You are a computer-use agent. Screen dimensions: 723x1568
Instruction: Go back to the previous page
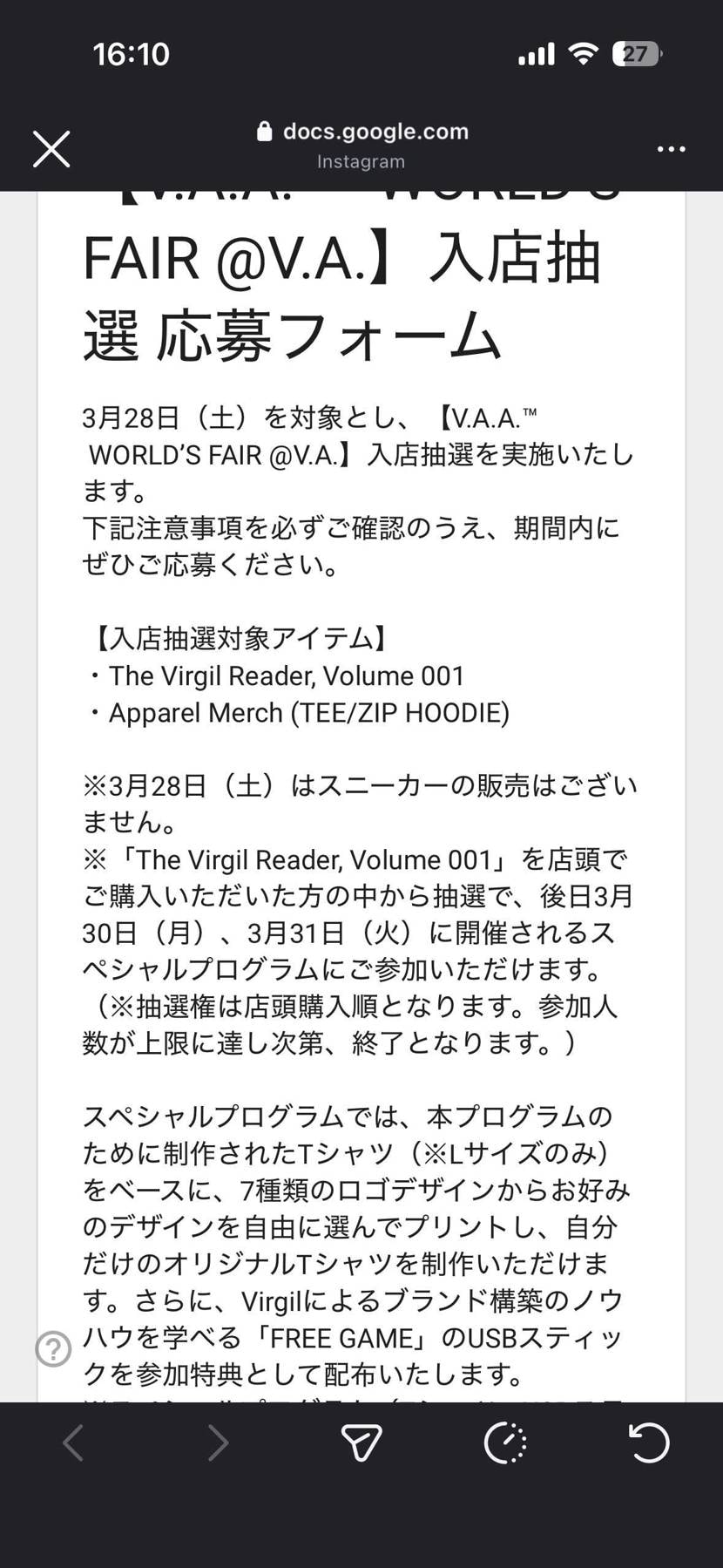(73, 1442)
